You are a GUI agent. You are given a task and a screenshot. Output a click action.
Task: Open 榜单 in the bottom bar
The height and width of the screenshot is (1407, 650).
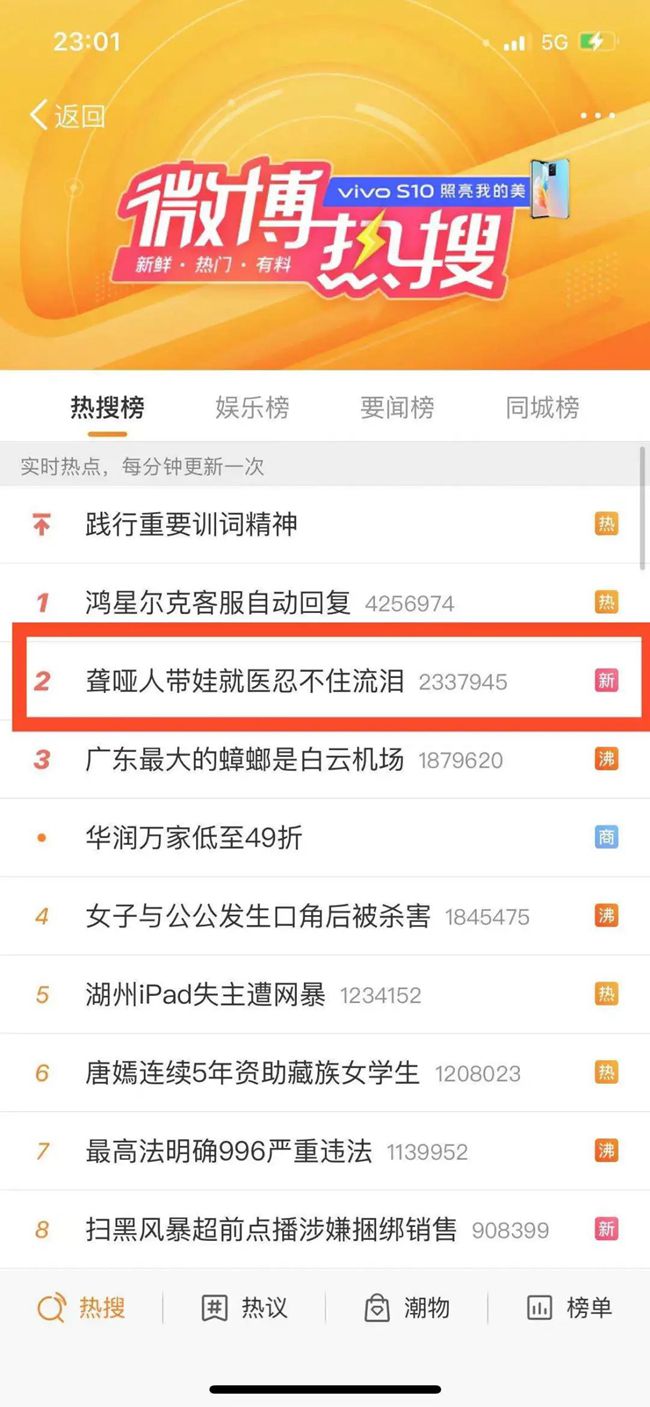click(569, 1307)
